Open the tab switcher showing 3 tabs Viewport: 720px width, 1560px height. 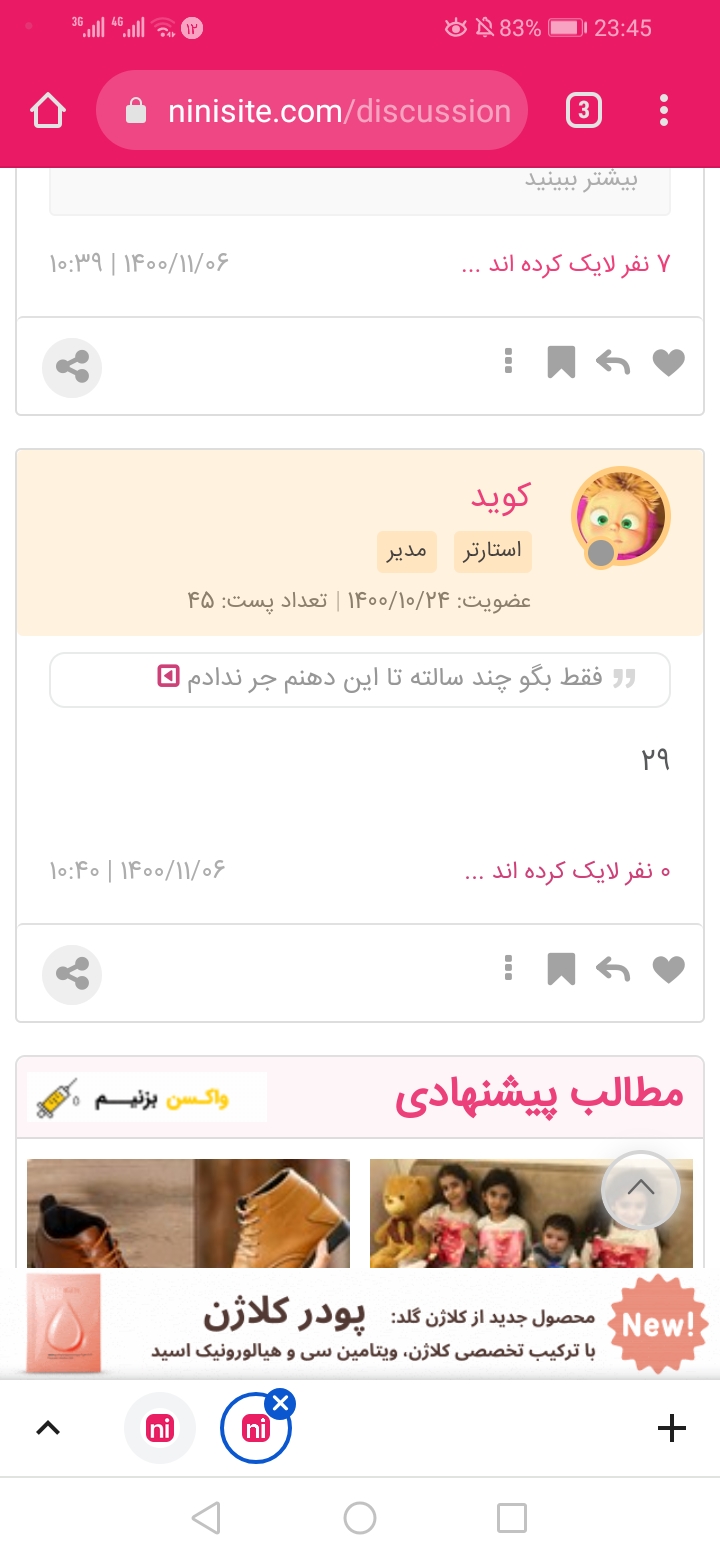(x=584, y=111)
